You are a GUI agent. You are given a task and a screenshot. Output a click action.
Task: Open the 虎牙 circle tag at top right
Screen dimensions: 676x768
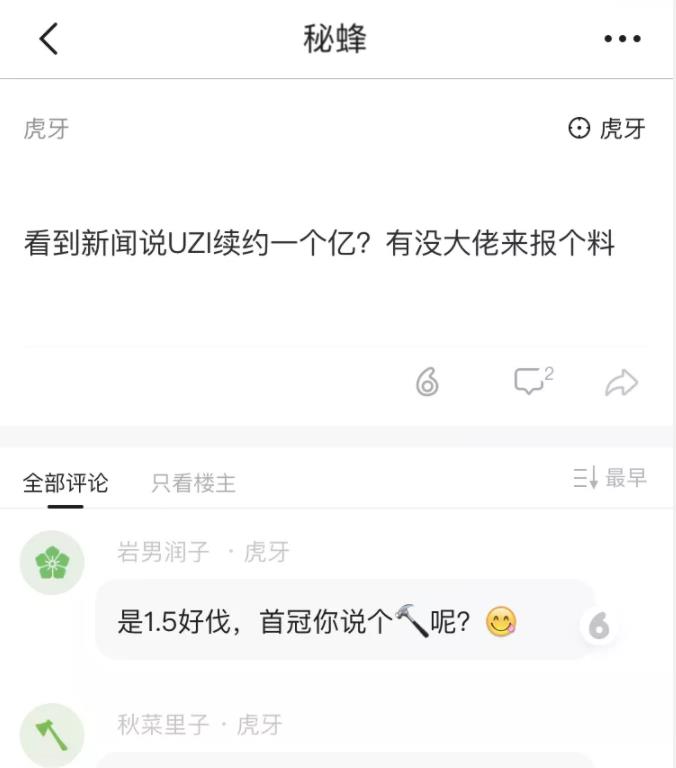click(607, 129)
